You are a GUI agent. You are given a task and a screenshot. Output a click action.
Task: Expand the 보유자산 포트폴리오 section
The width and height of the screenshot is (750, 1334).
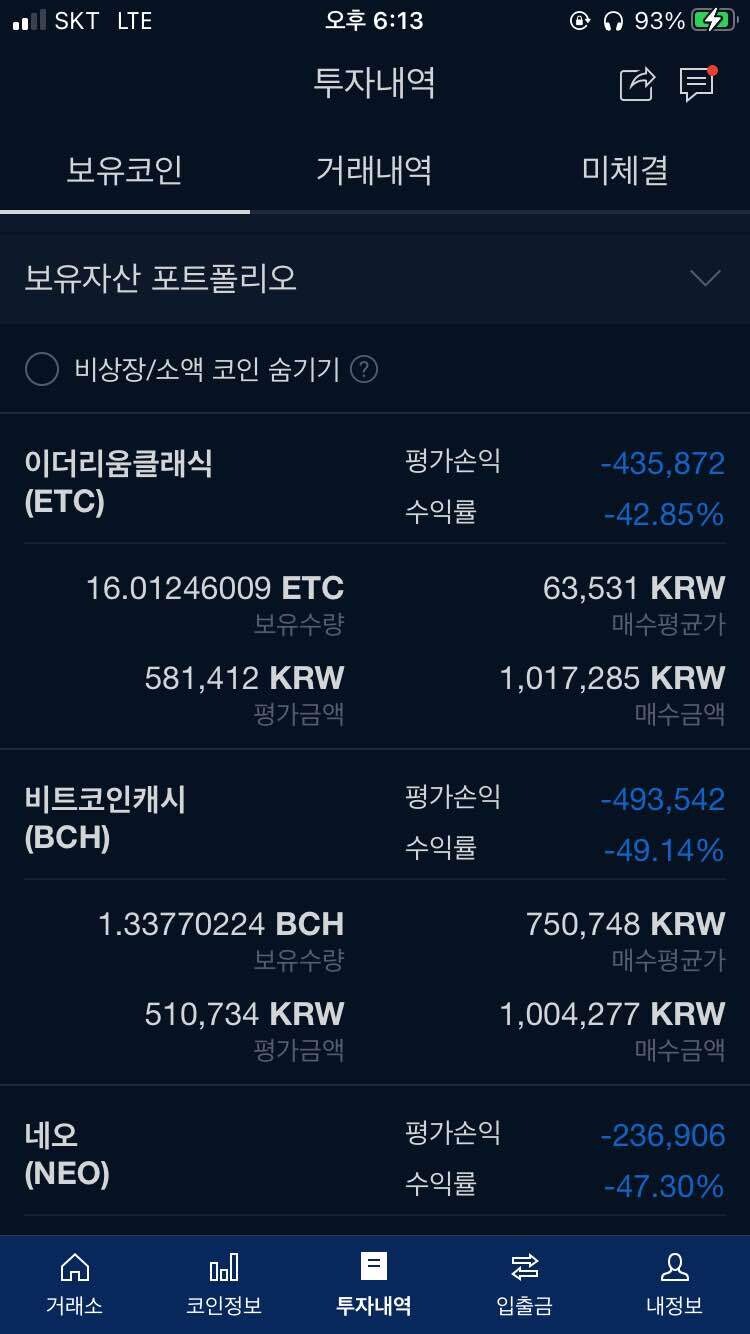705,278
